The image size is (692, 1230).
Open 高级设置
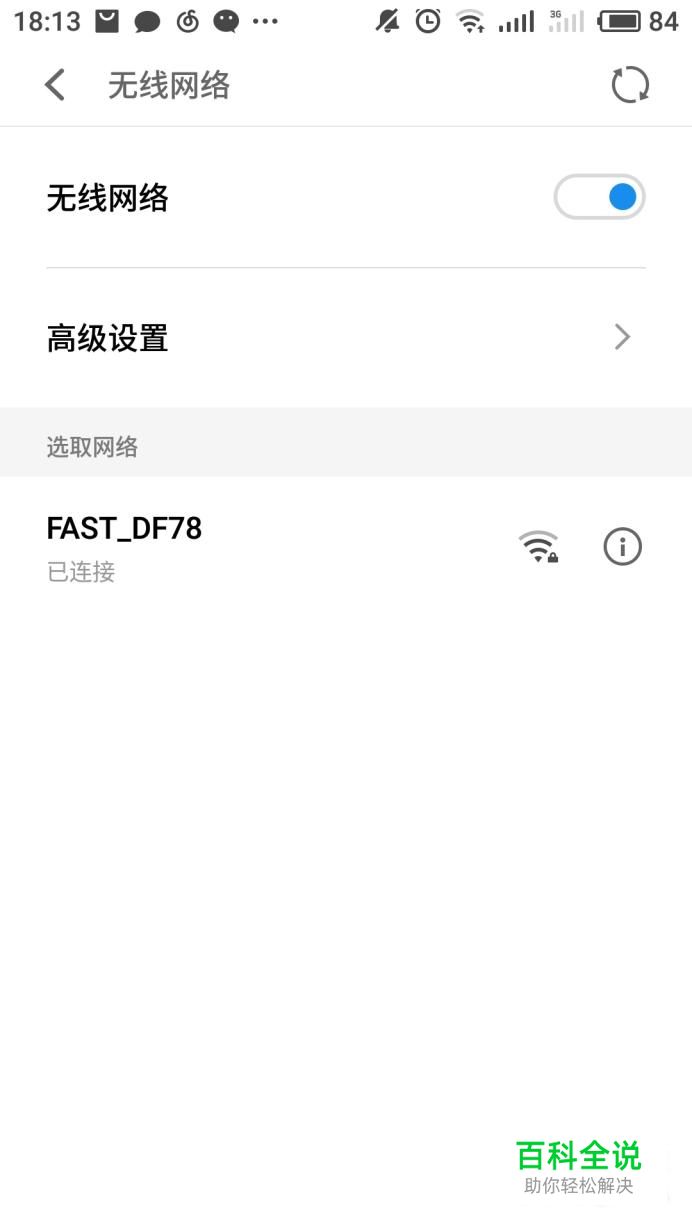pos(346,338)
